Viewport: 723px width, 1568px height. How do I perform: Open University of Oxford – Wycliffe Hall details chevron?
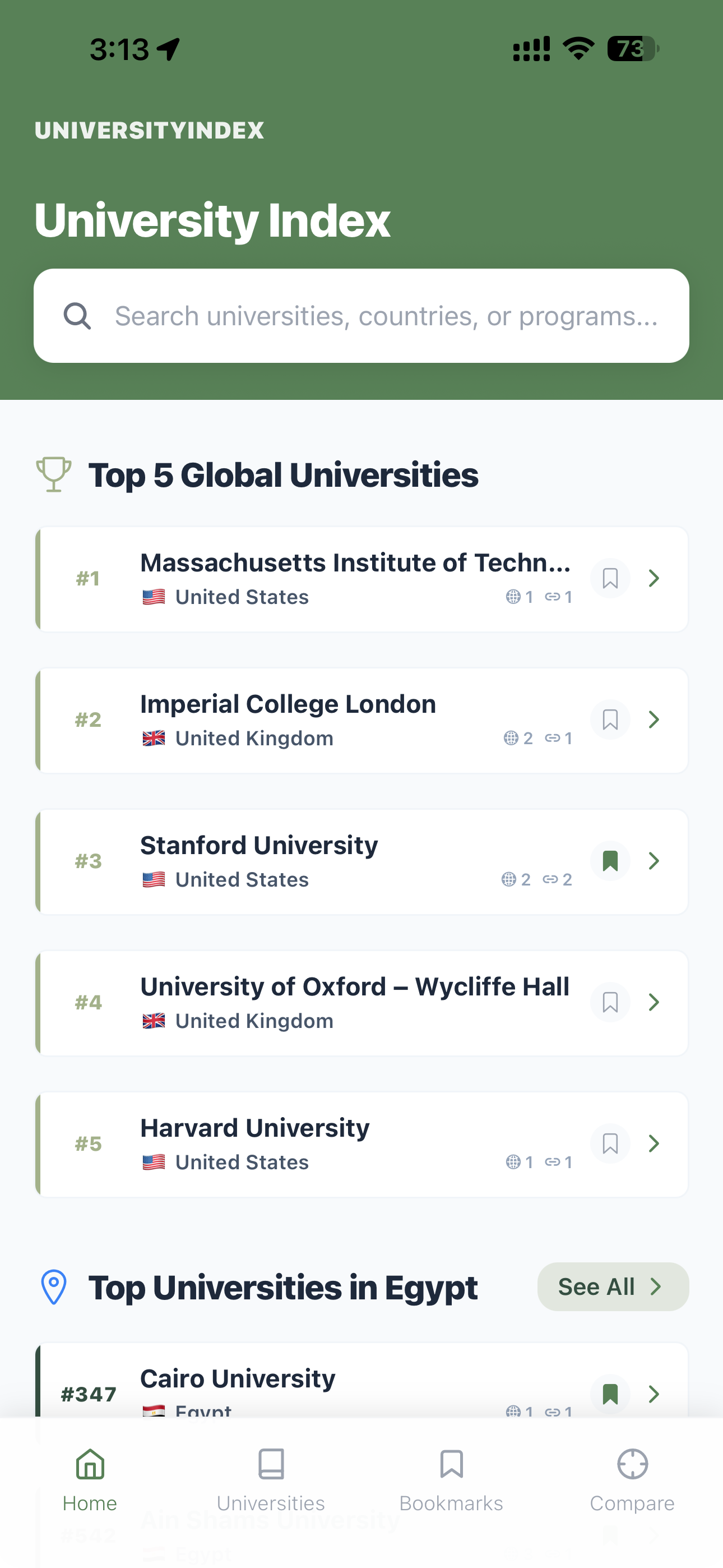tap(654, 1002)
